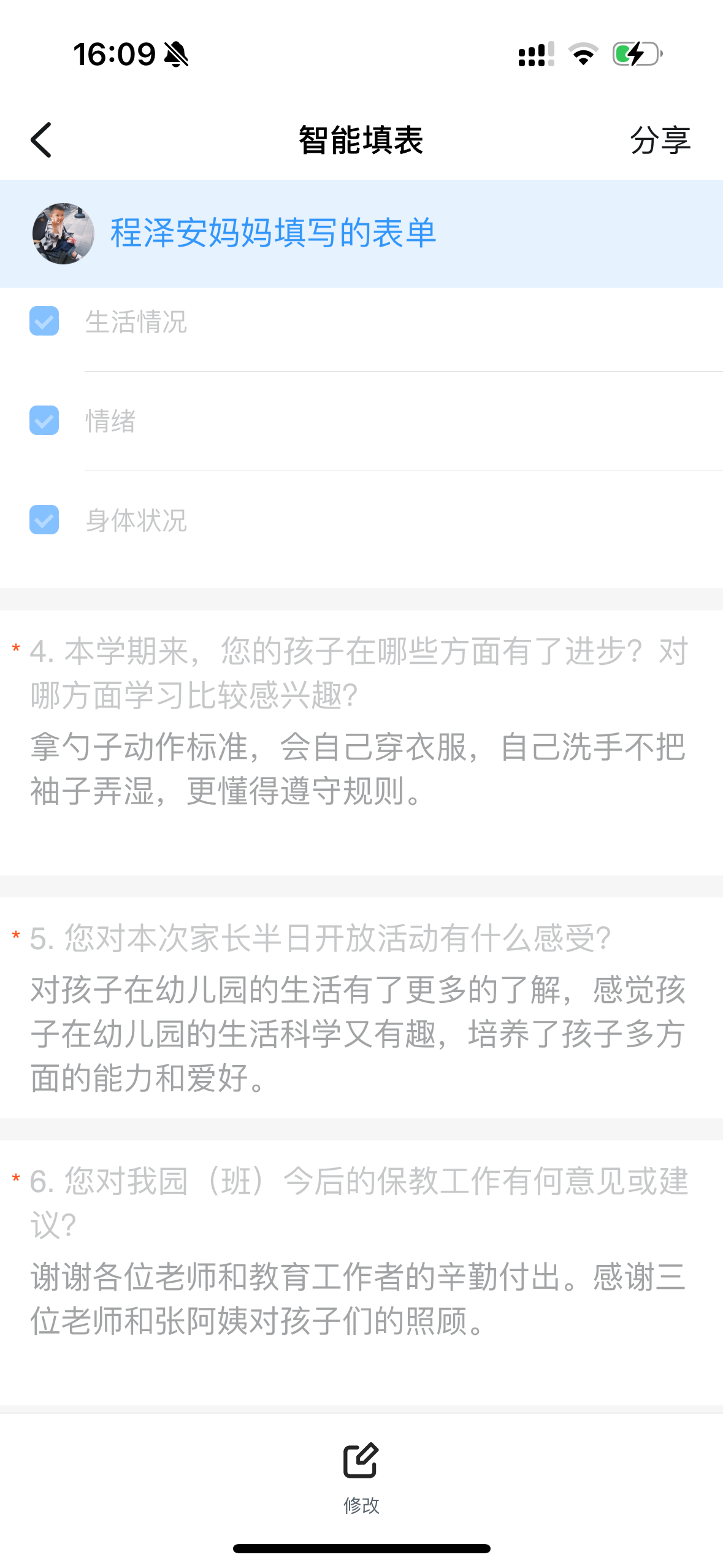The height and width of the screenshot is (1568, 723).
Task: Toggle the 生活情况 checkbox
Action: point(44,321)
